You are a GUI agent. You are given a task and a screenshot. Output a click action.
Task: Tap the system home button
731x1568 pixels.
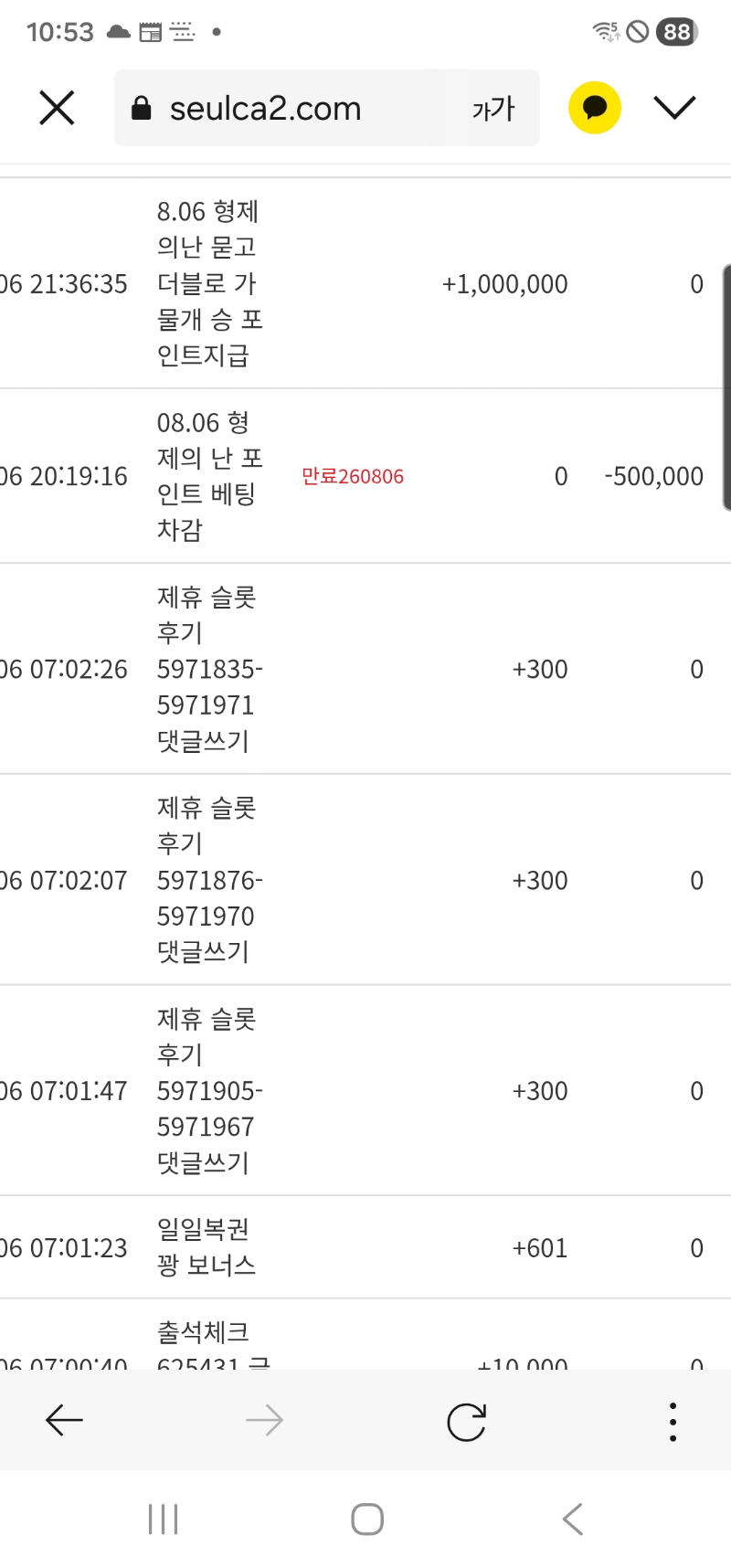(367, 1520)
